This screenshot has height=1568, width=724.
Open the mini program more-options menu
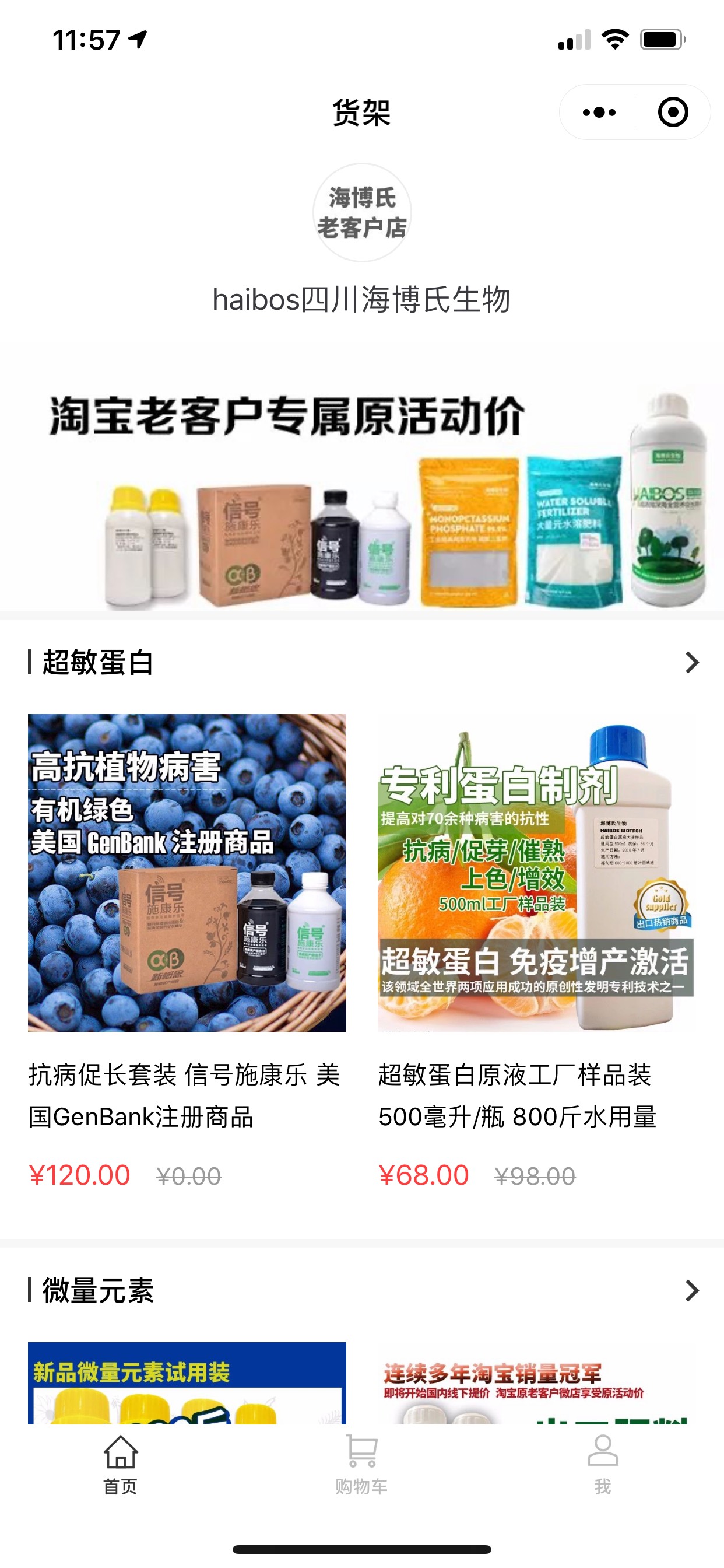coord(599,113)
